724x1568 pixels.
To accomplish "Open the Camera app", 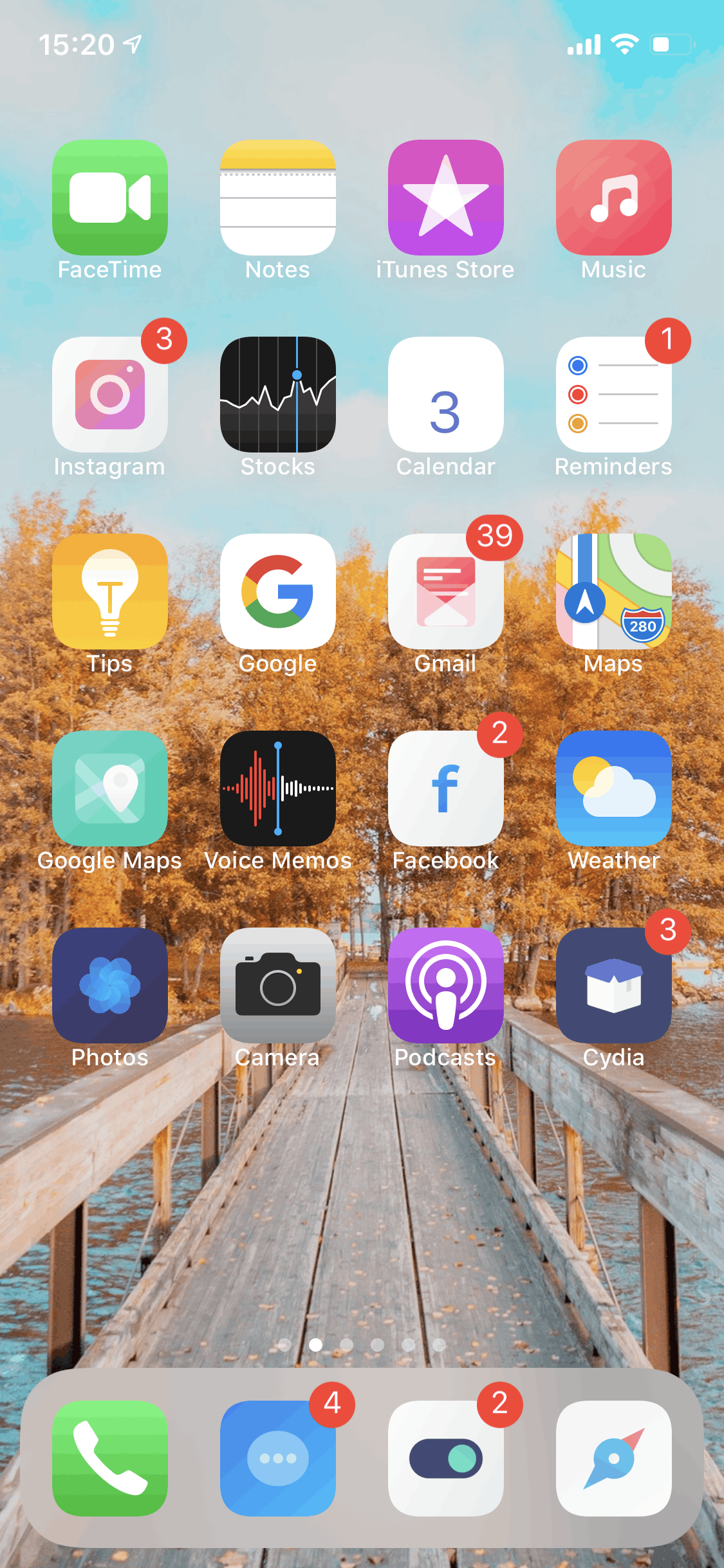I will 278,985.
